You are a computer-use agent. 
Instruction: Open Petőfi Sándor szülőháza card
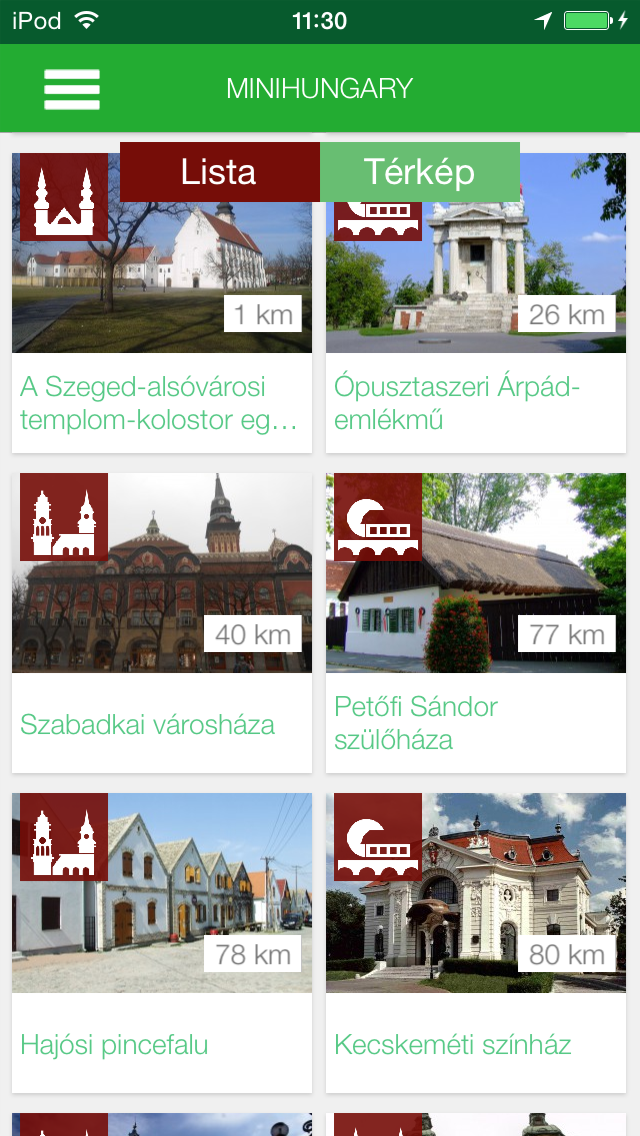click(x=476, y=622)
